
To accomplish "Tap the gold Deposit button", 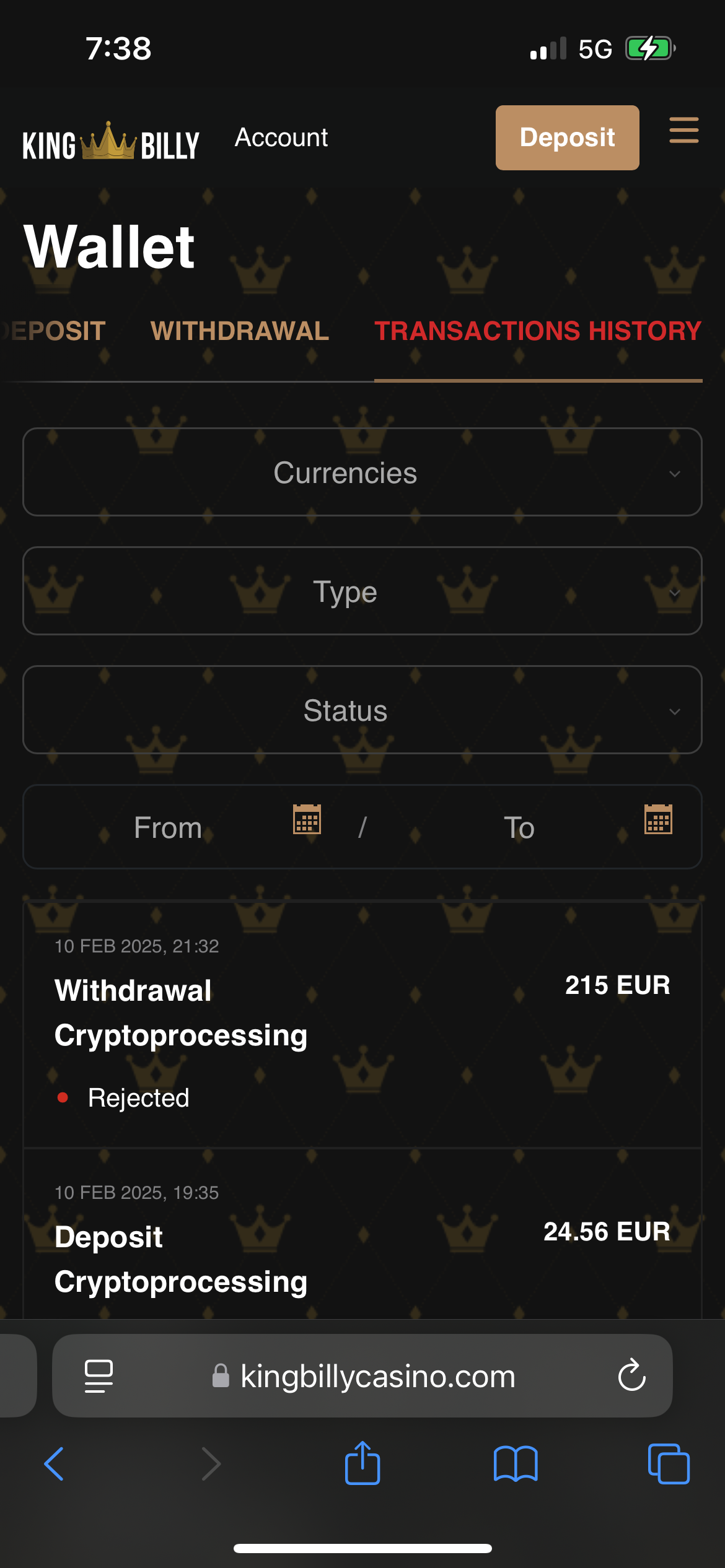I will click(567, 137).
